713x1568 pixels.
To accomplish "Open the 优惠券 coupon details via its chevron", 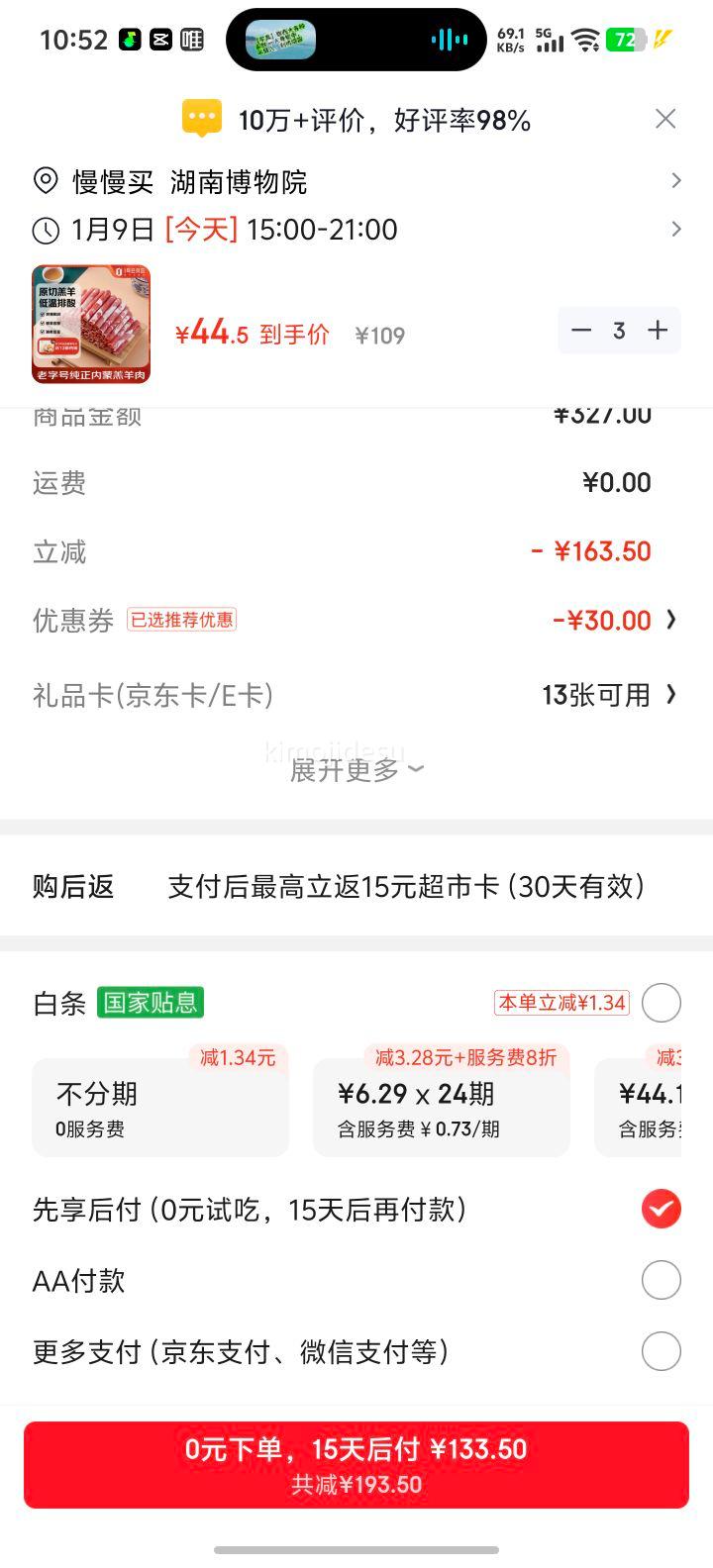I will click(x=674, y=620).
